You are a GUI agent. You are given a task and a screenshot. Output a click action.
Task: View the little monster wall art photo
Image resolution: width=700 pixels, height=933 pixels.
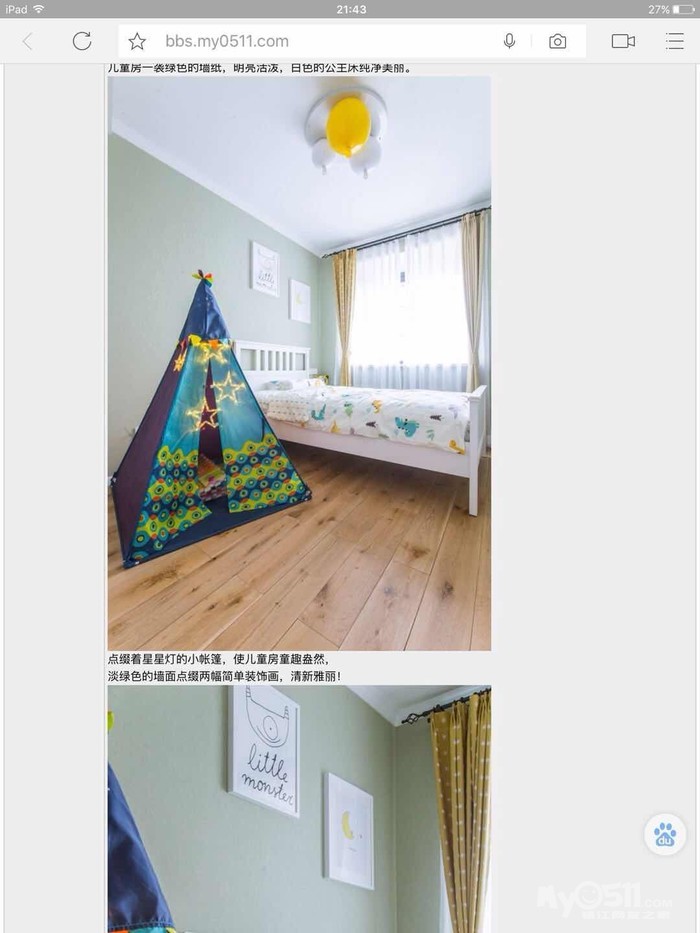pos(299,808)
